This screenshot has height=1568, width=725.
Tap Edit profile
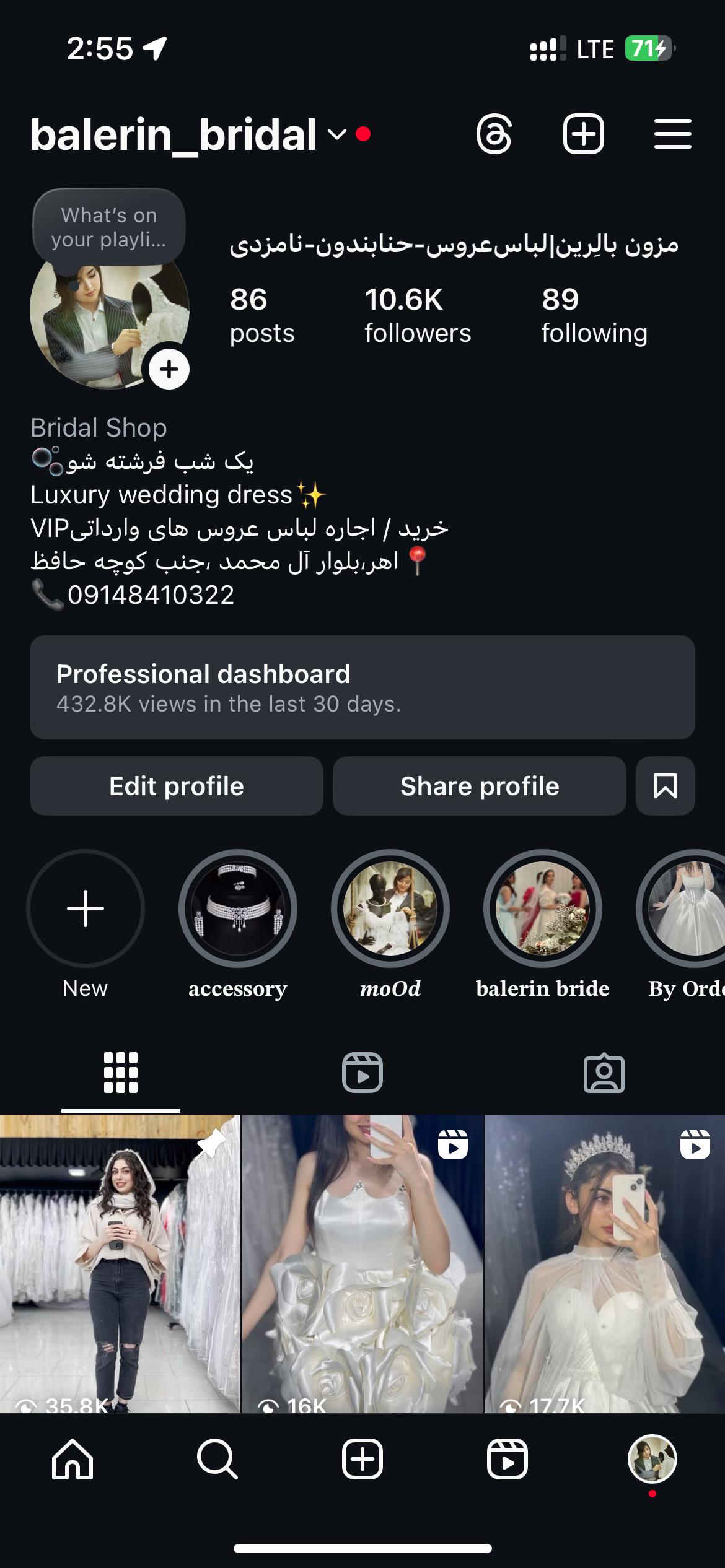(x=176, y=786)
